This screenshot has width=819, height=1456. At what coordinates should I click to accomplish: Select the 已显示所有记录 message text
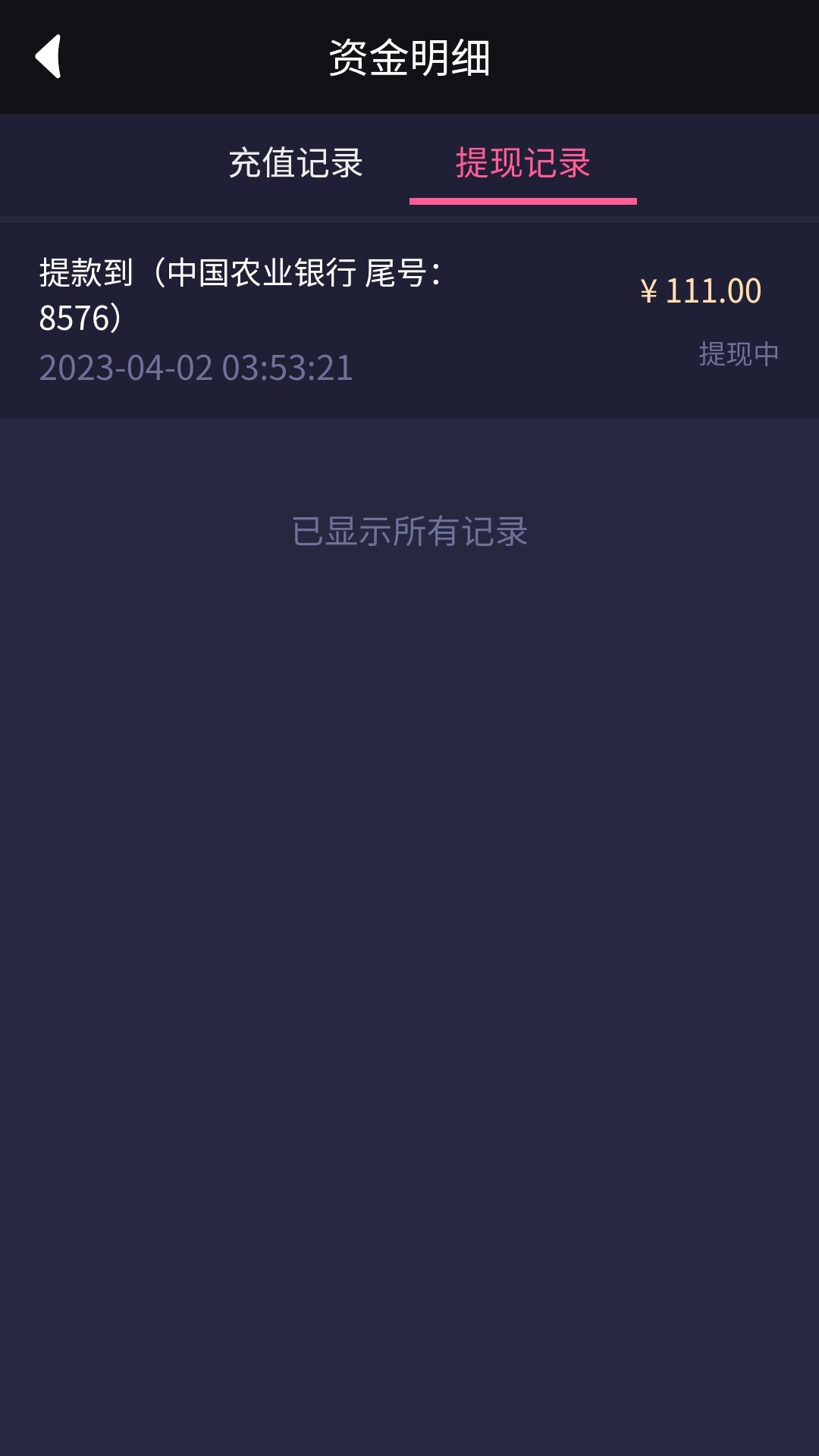409,531
